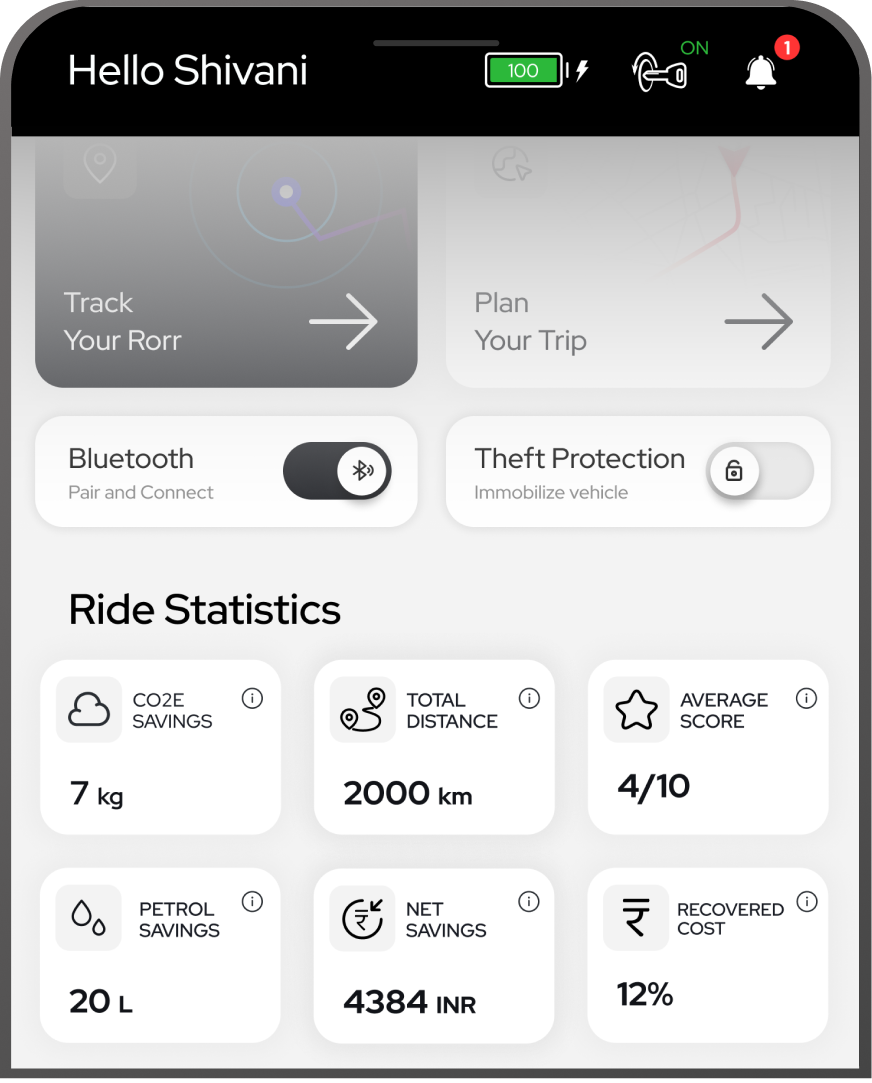Turn off the Bluetooth toggle

click(337, 471)
